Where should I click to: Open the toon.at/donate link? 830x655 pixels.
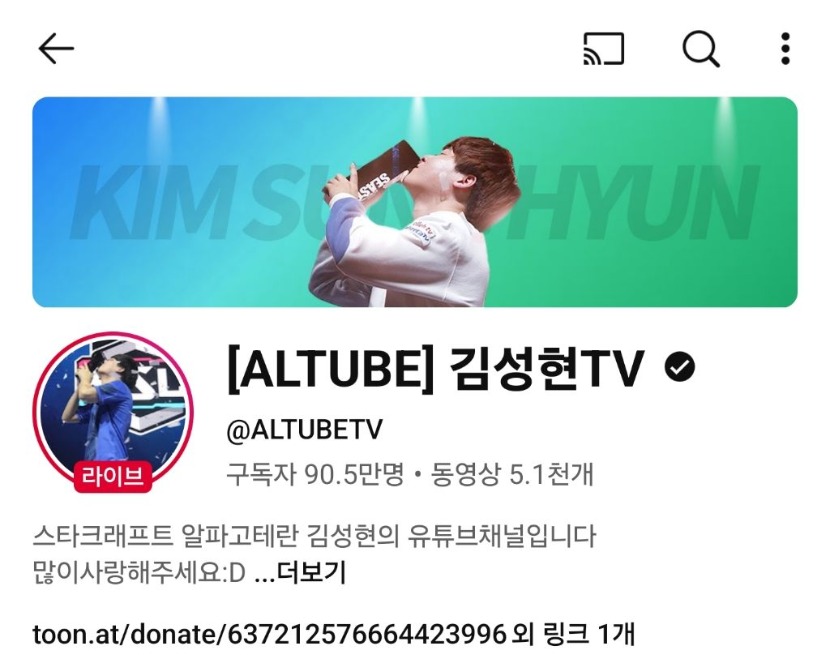pos(269,633)
